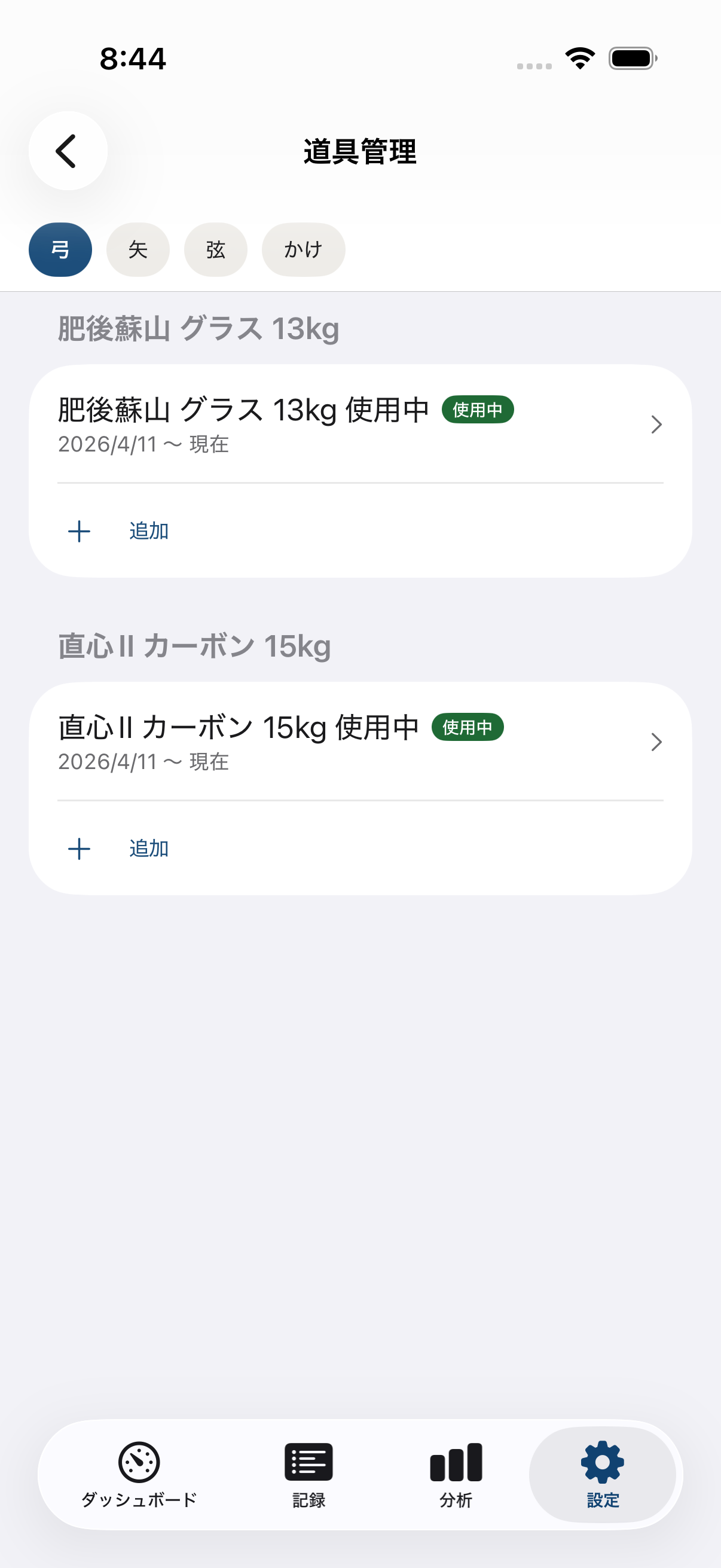Select the 弓 filter chip

[60, 249]
